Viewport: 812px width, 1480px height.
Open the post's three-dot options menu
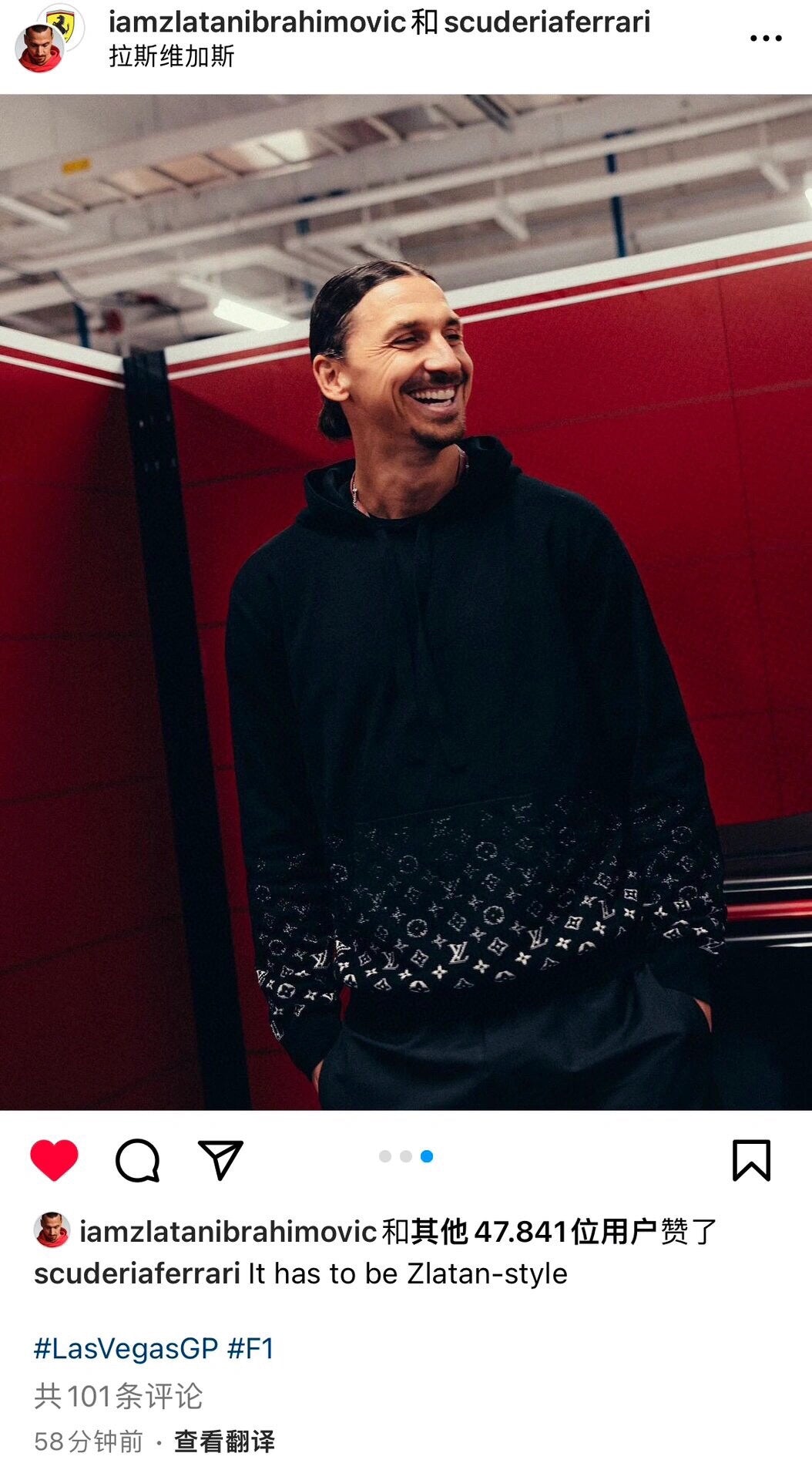point(766,39)
